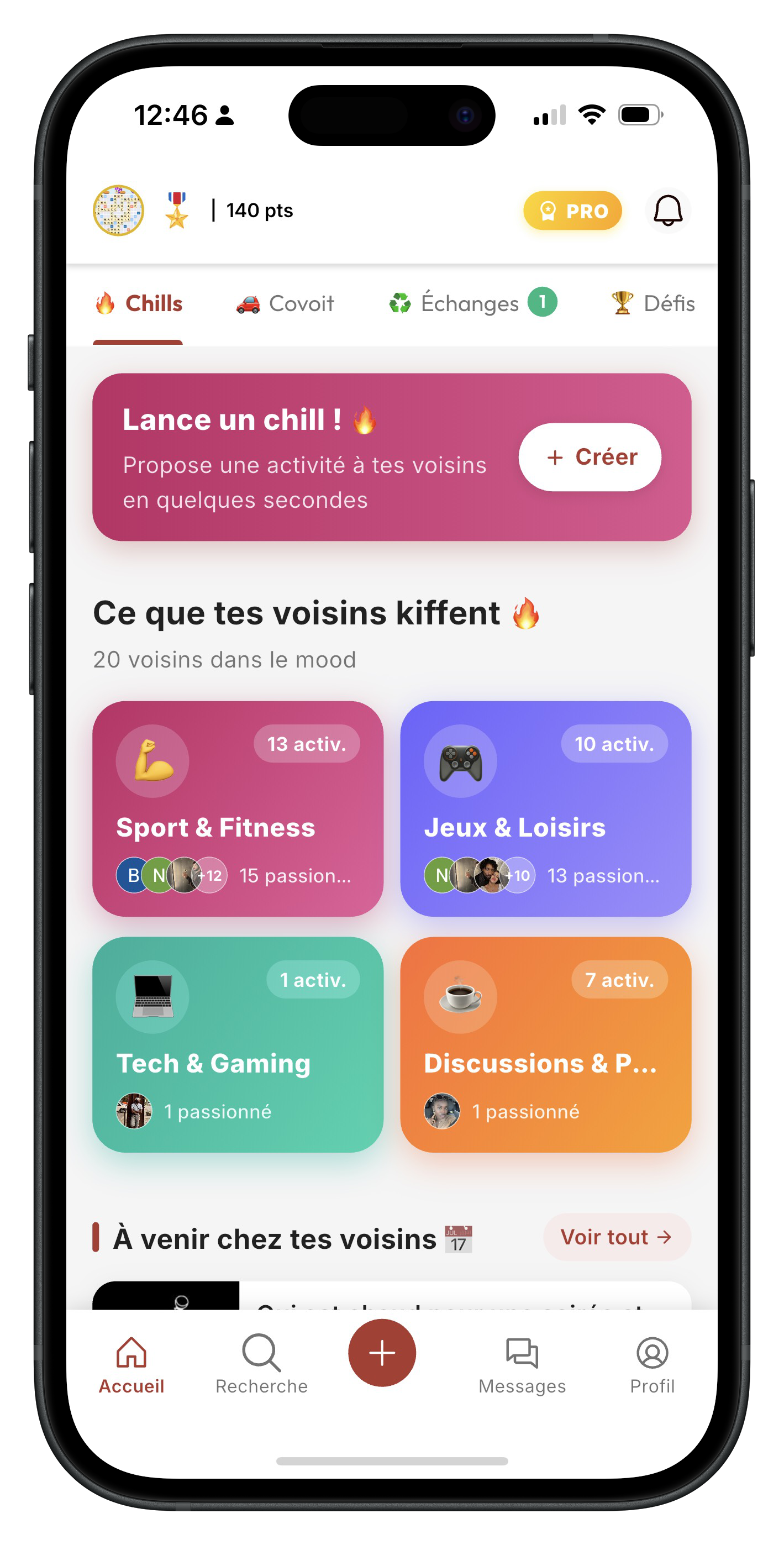Switch to the Échanges tab
Viewport: 784px width, 1545px height.
[472, 303]
